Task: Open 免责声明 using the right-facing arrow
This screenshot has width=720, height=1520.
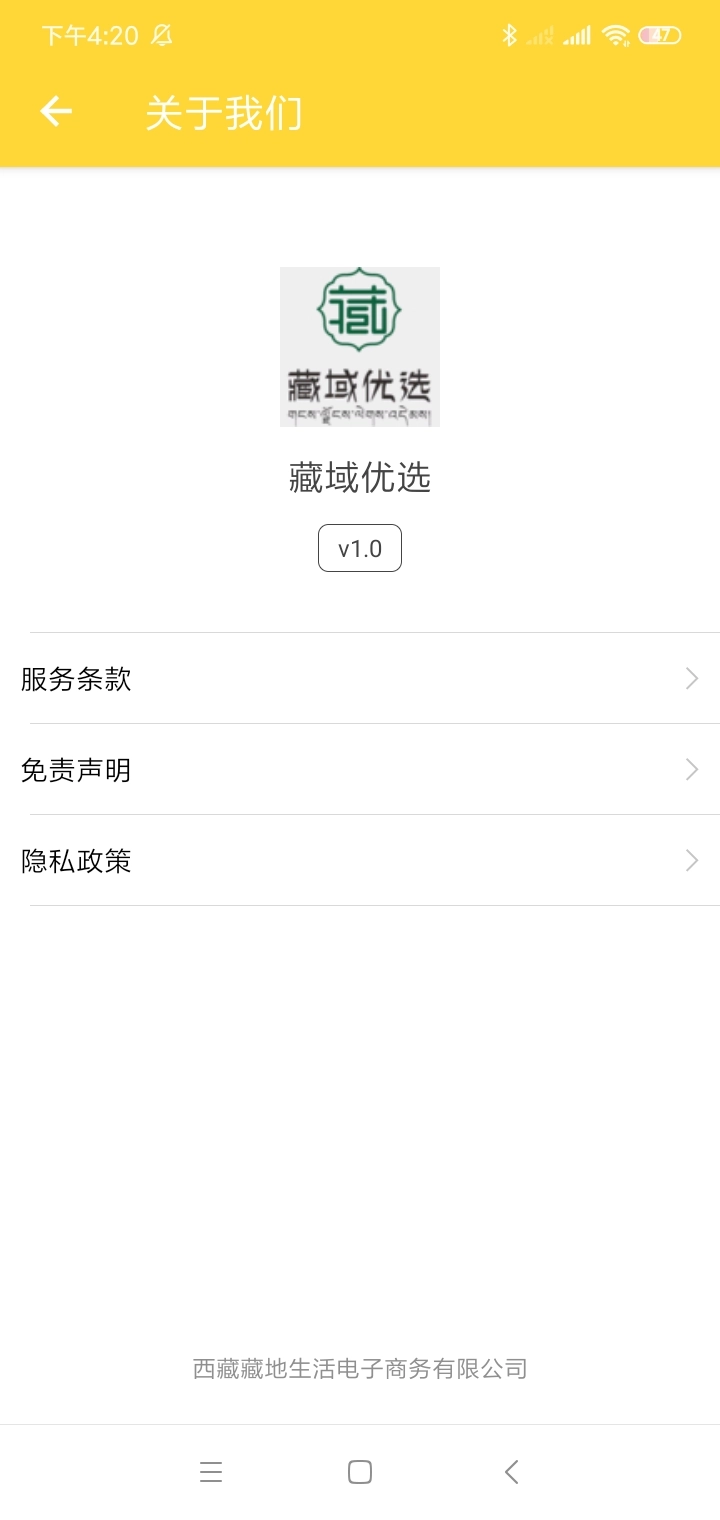Action: point(691,769)
